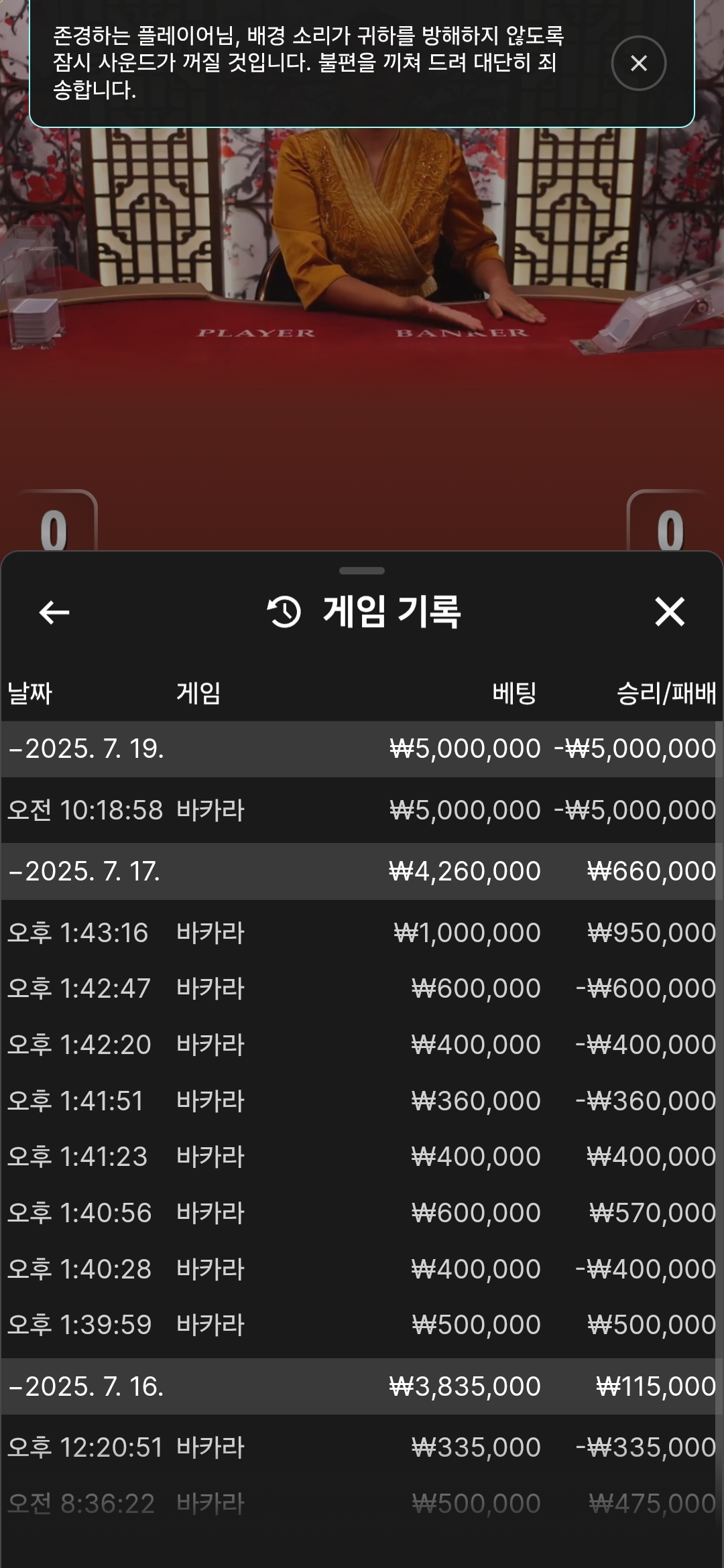Image resolution: width=724 pixels, height=1568 pixels.
Task: View the 오후 1:42:47 baccarat round
Action: [x=362, y=988]
